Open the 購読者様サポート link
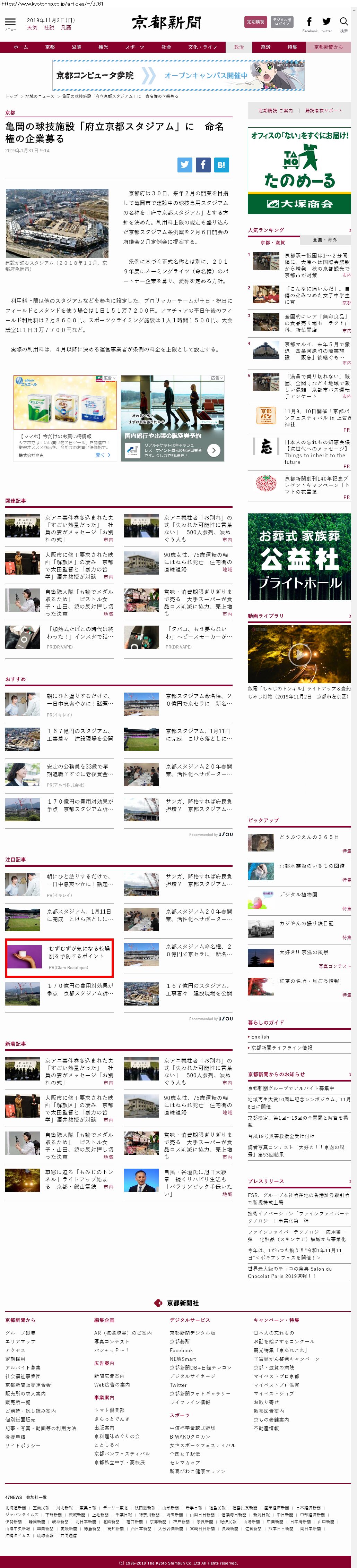 point(323,111)
